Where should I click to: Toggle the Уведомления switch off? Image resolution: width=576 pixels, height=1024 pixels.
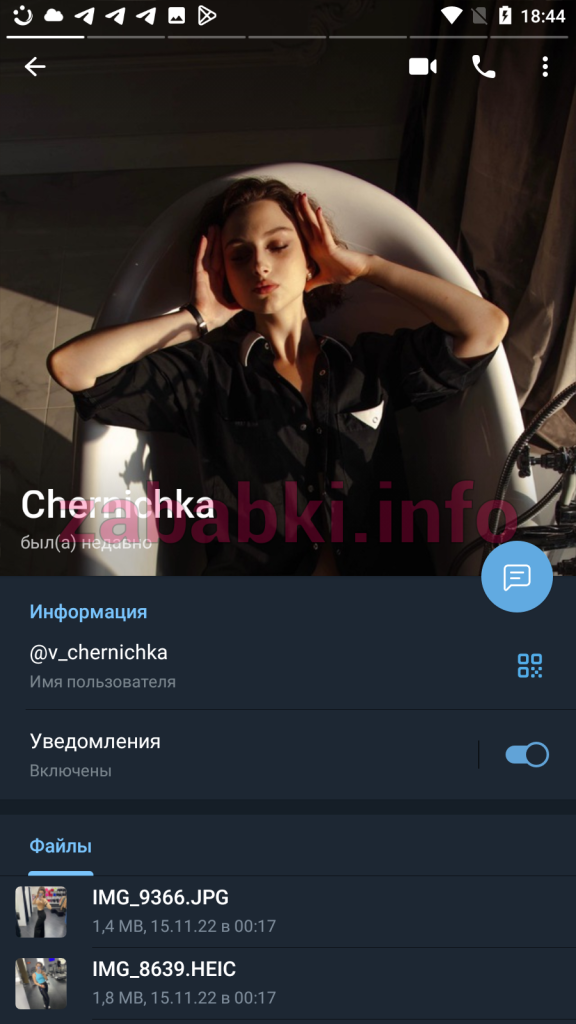pos(527,755)
